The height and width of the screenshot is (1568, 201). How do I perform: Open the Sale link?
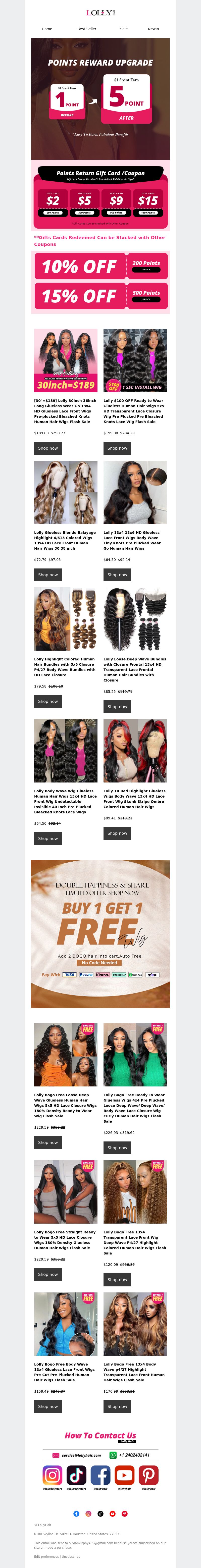[x=124, y=29]
